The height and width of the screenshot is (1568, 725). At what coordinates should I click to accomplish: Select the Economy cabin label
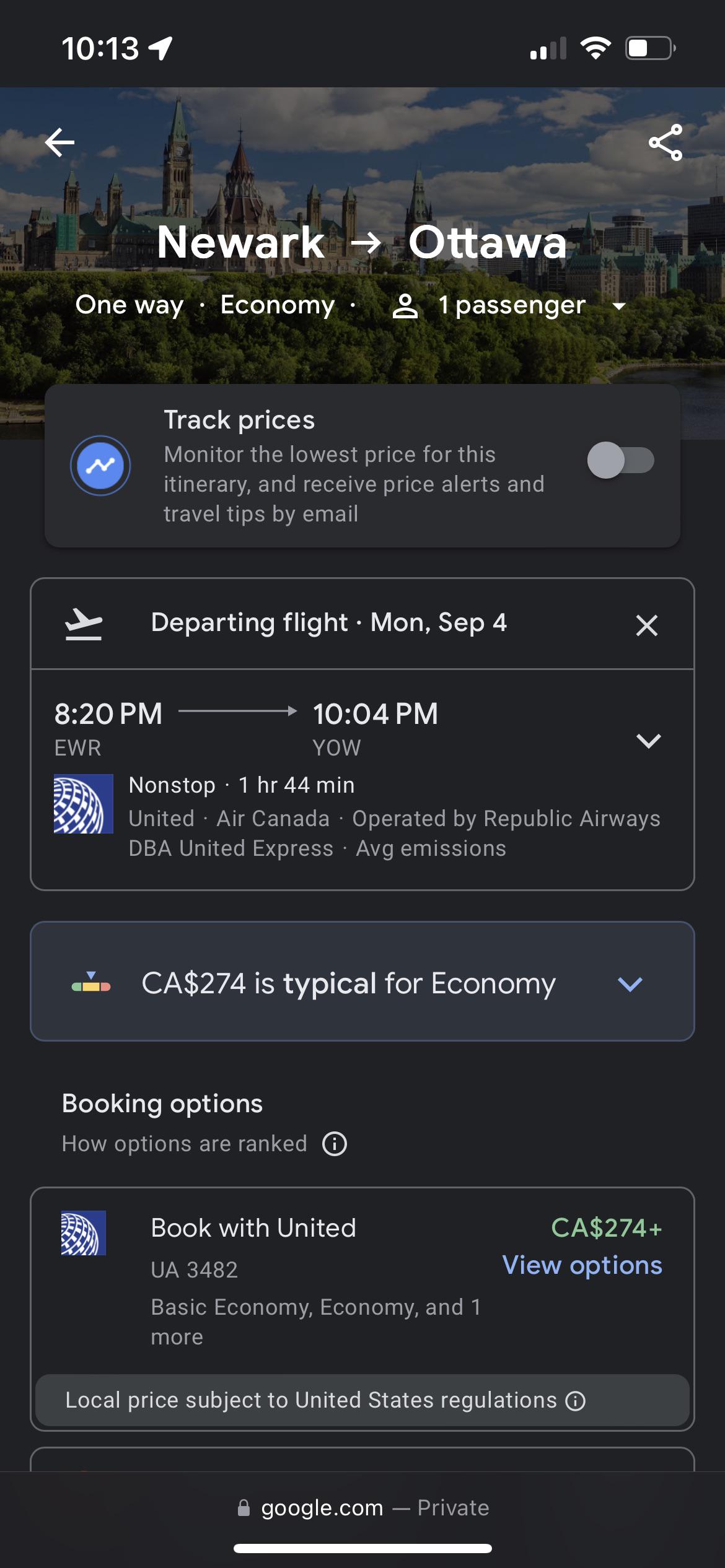[x=277, y=305]
